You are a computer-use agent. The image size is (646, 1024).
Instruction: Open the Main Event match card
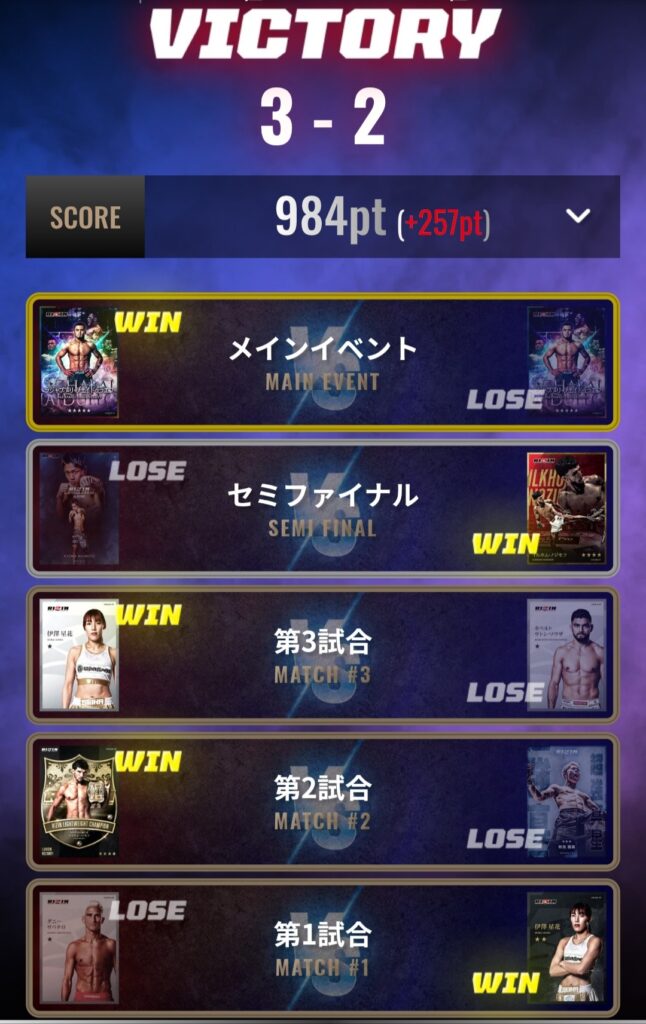[322, 361]
